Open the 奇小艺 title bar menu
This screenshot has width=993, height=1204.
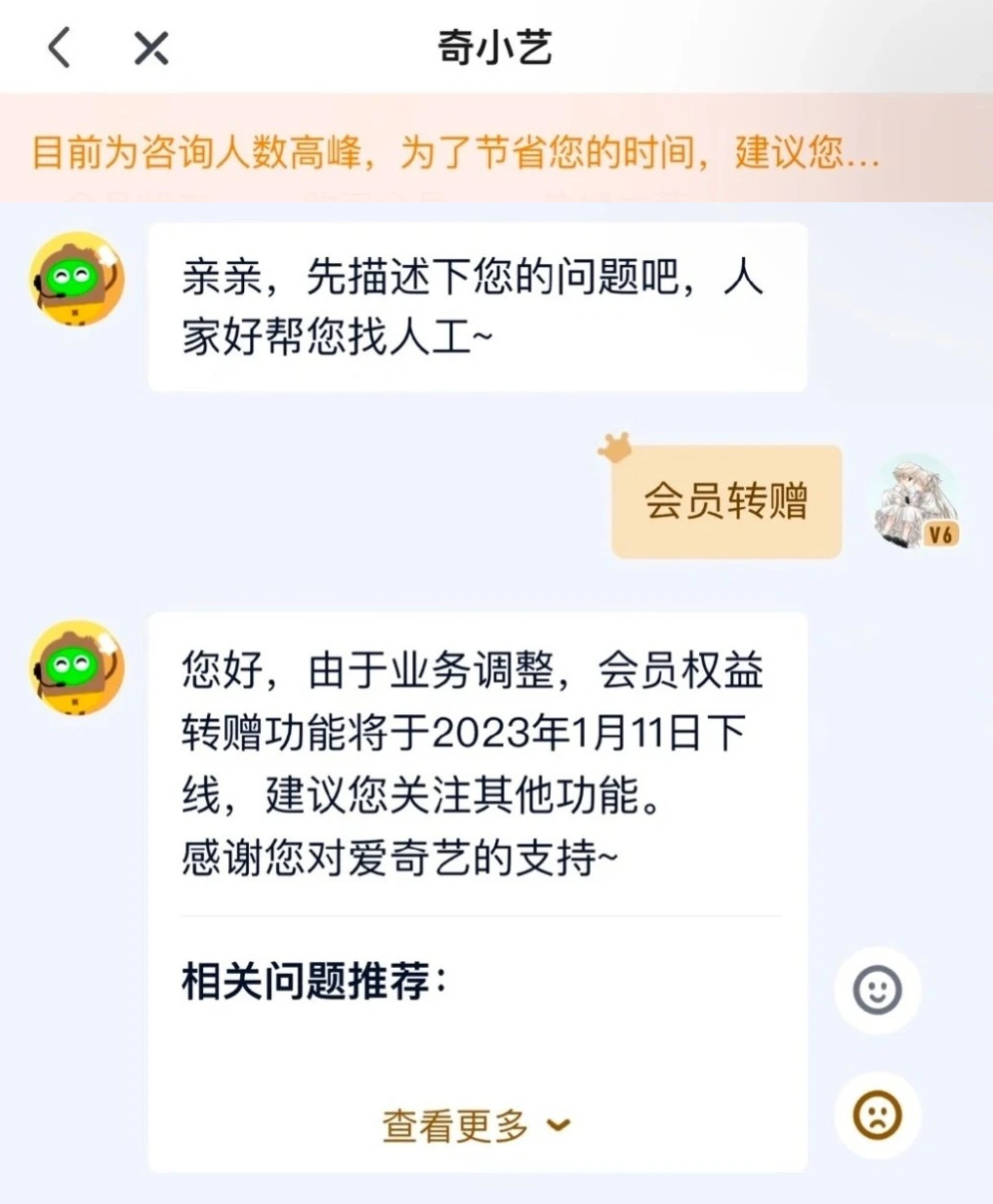point(496,46)
